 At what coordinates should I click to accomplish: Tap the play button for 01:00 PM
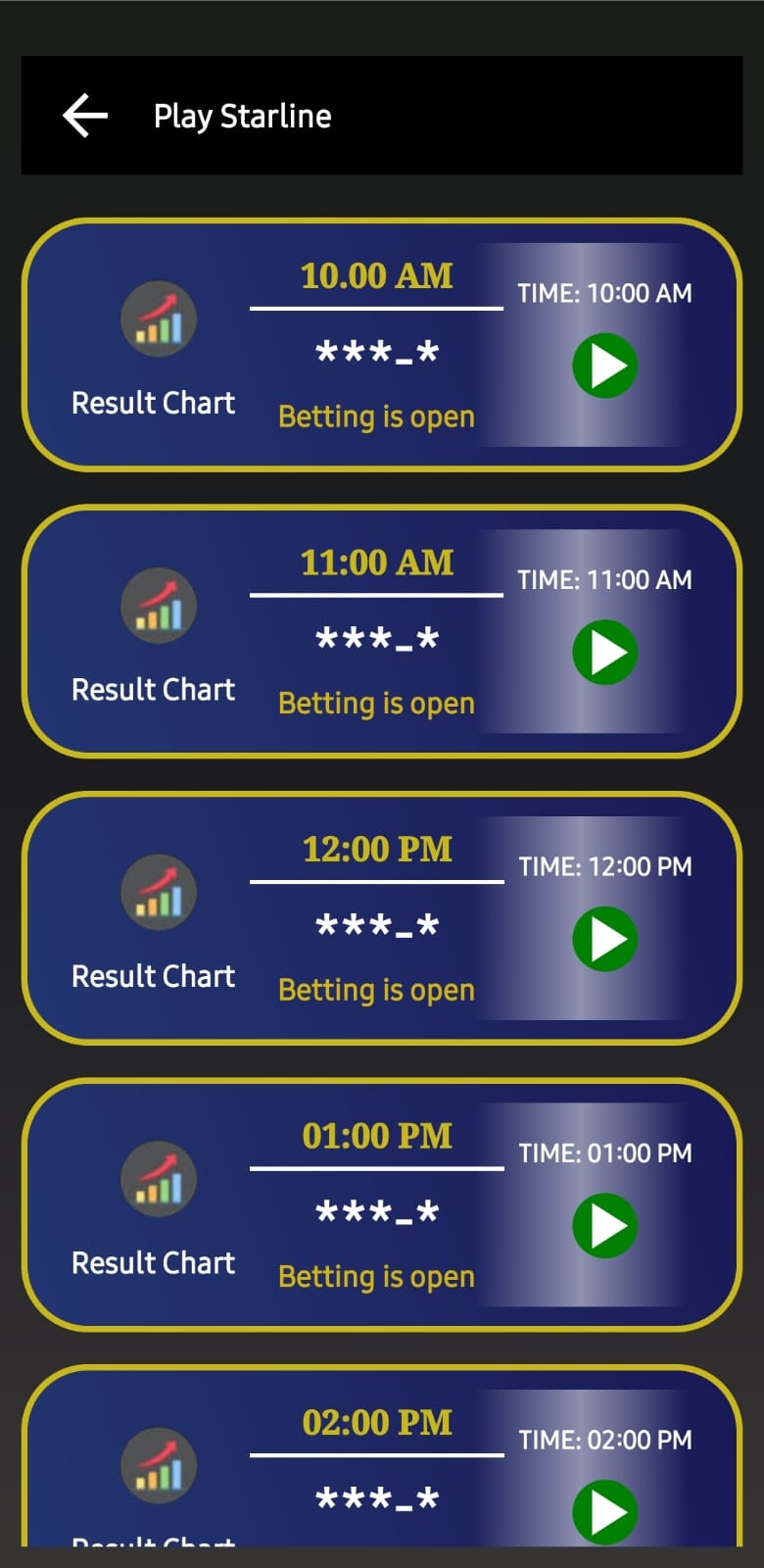(605, 1226)
